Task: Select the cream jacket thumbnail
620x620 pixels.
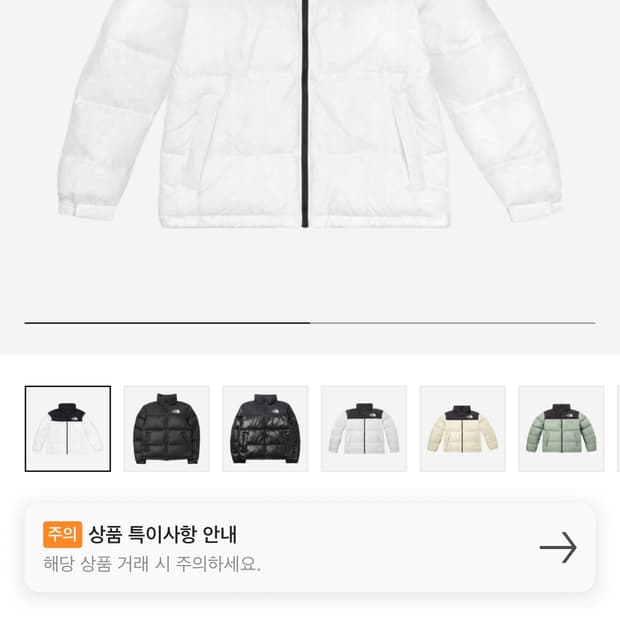Action: [x=463, y=429]
